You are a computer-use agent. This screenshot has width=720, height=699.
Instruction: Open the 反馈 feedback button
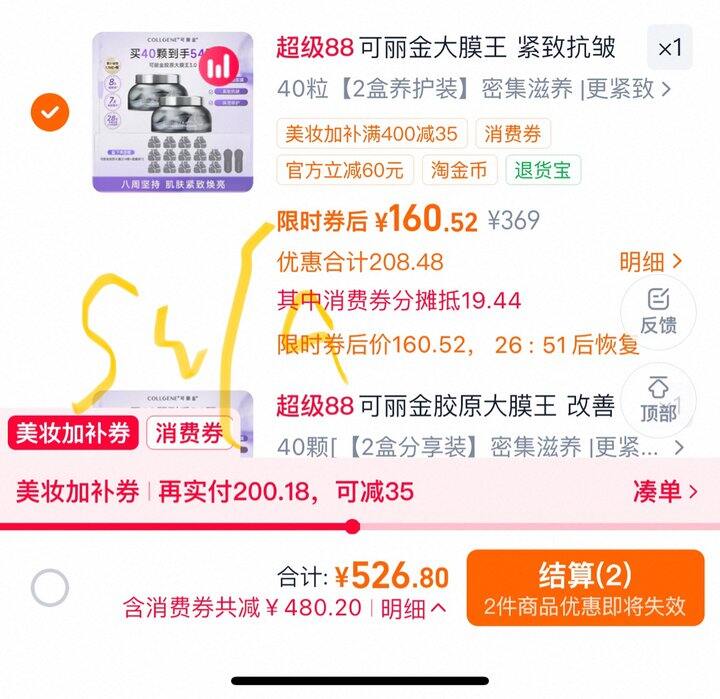(x=658, y=310)
